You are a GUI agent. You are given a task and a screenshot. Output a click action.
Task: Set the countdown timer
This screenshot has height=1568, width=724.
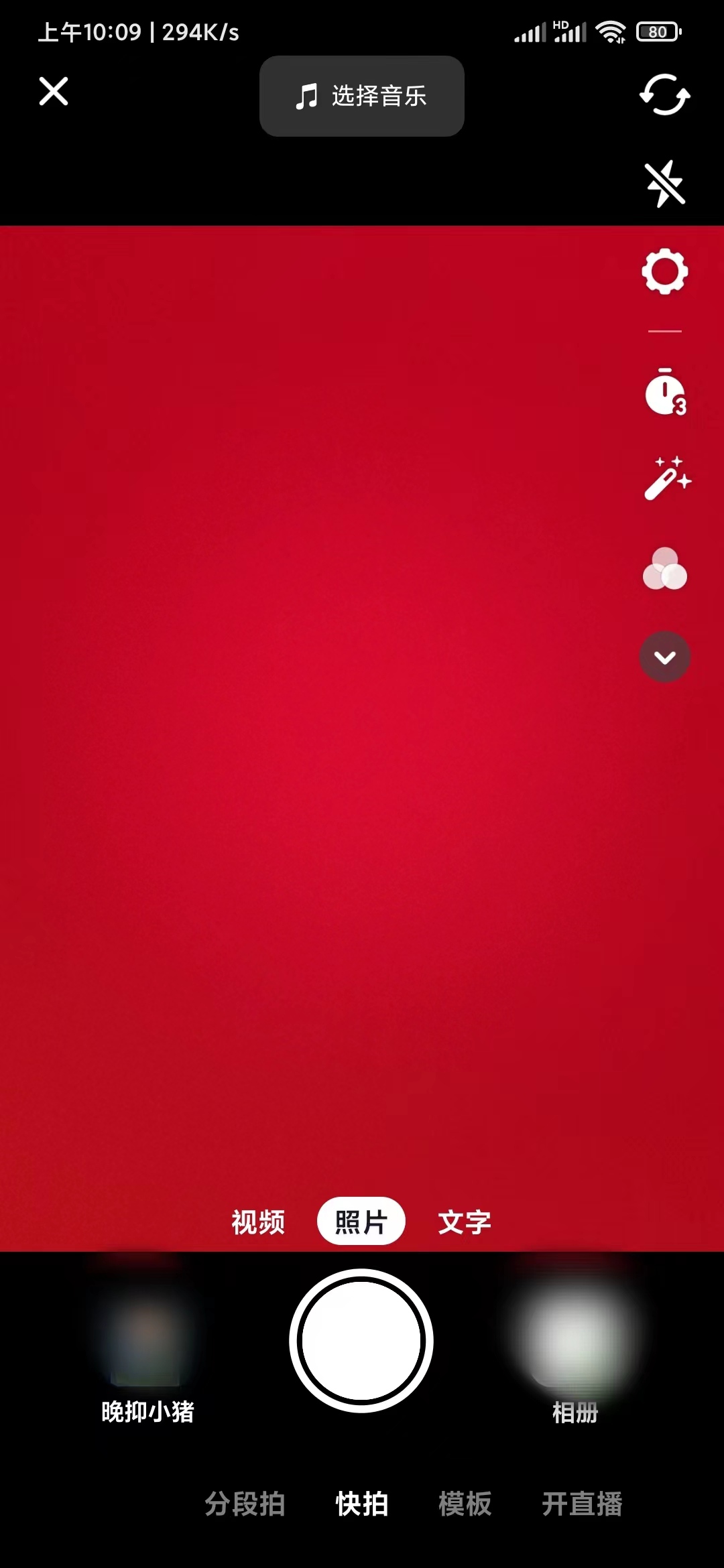tap(664, 392)
